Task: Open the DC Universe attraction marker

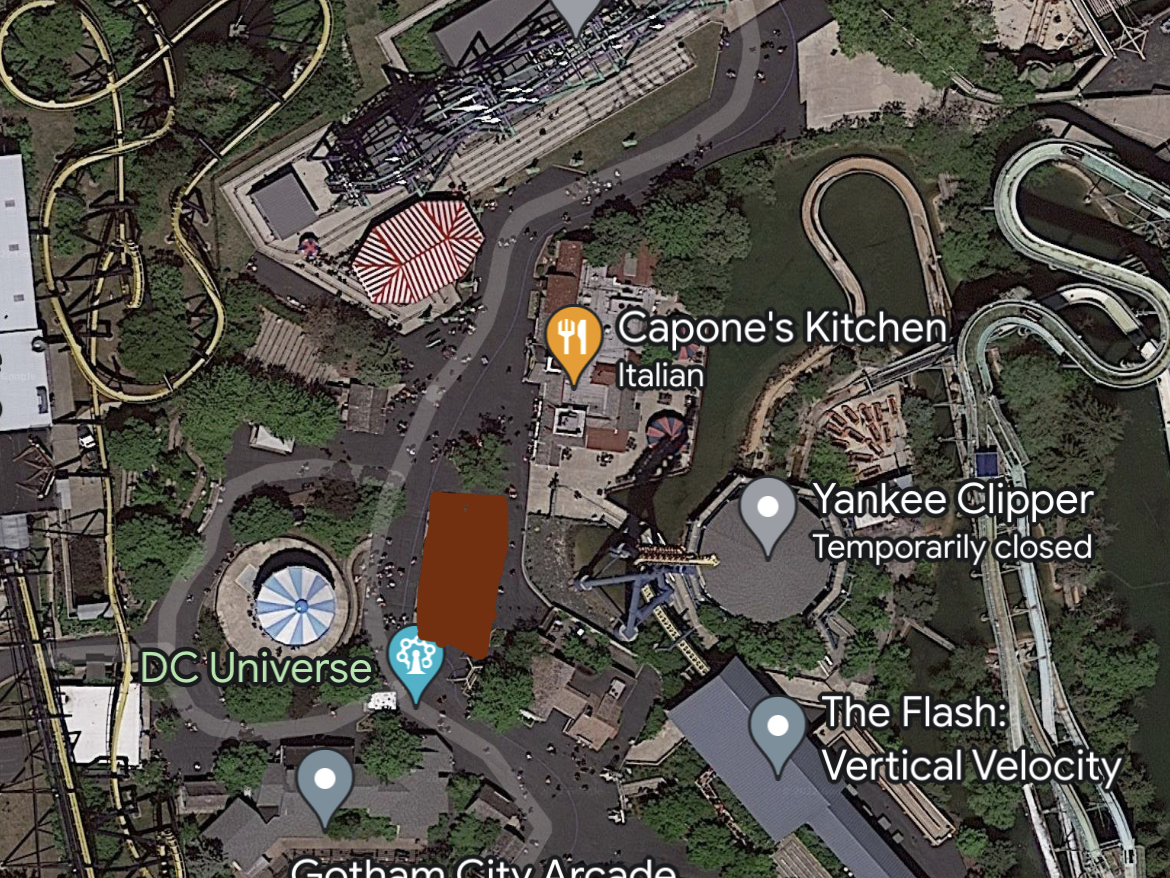Action: tap(414, 657)
